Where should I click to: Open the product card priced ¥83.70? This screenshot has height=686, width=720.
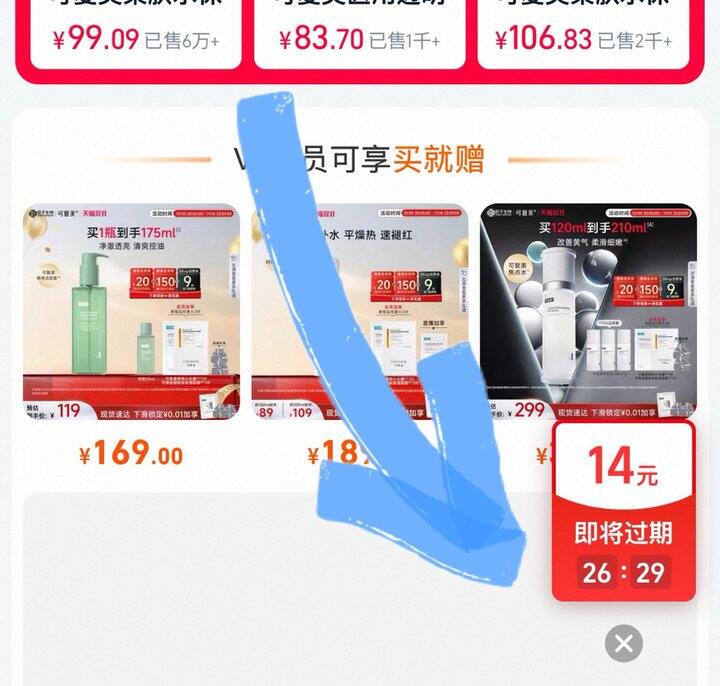point(360,34)
